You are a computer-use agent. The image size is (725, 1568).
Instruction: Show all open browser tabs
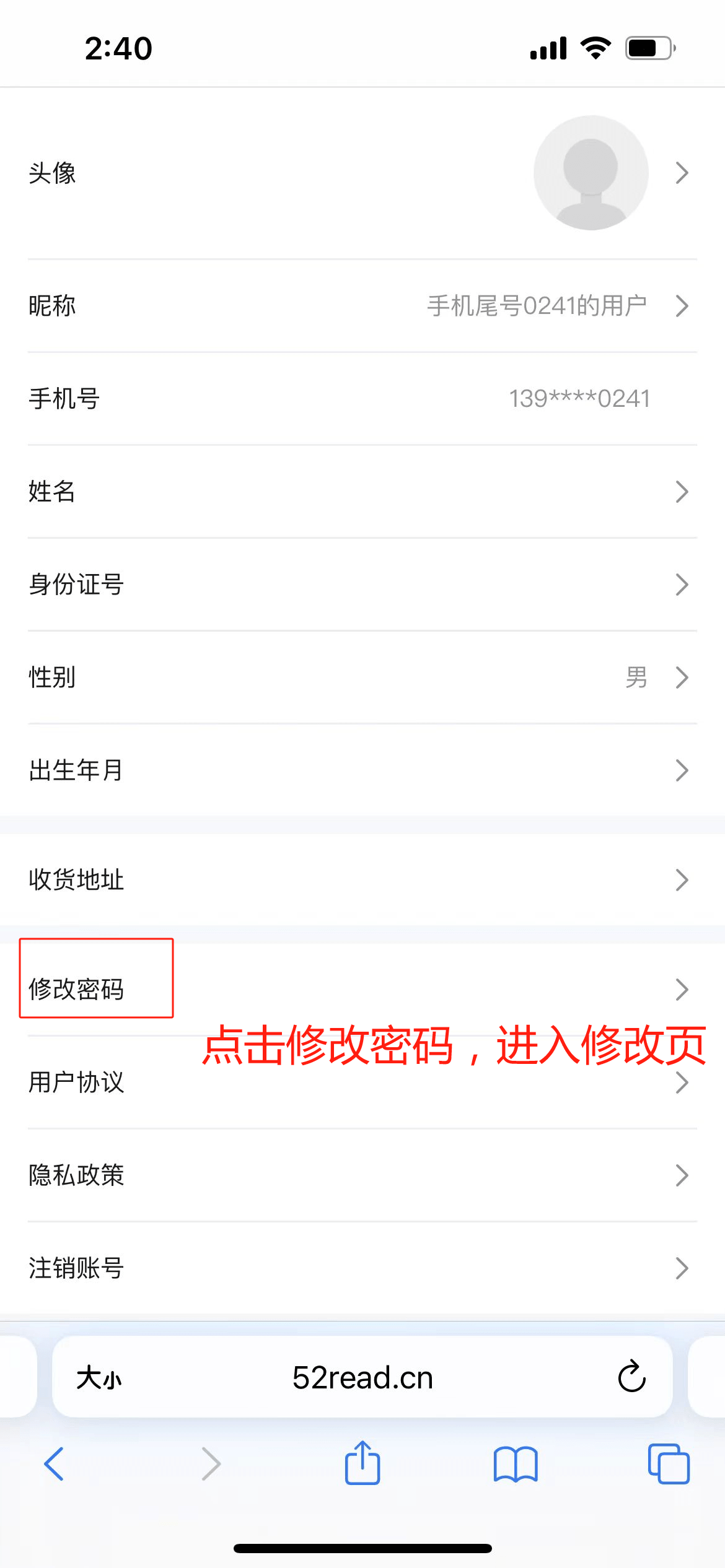point(668,1464)
